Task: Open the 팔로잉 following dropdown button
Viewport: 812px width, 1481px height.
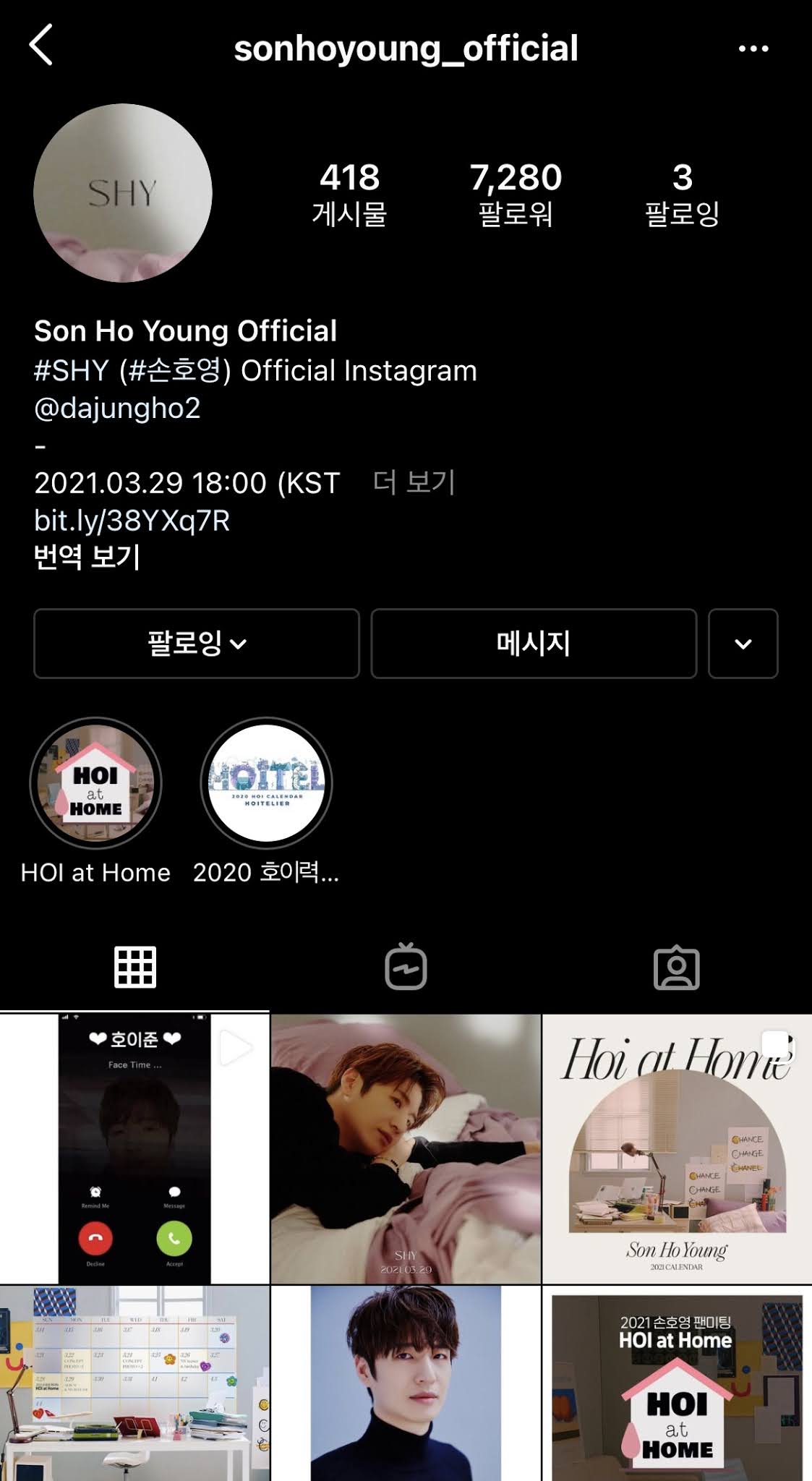Action: tap(197, 644)
